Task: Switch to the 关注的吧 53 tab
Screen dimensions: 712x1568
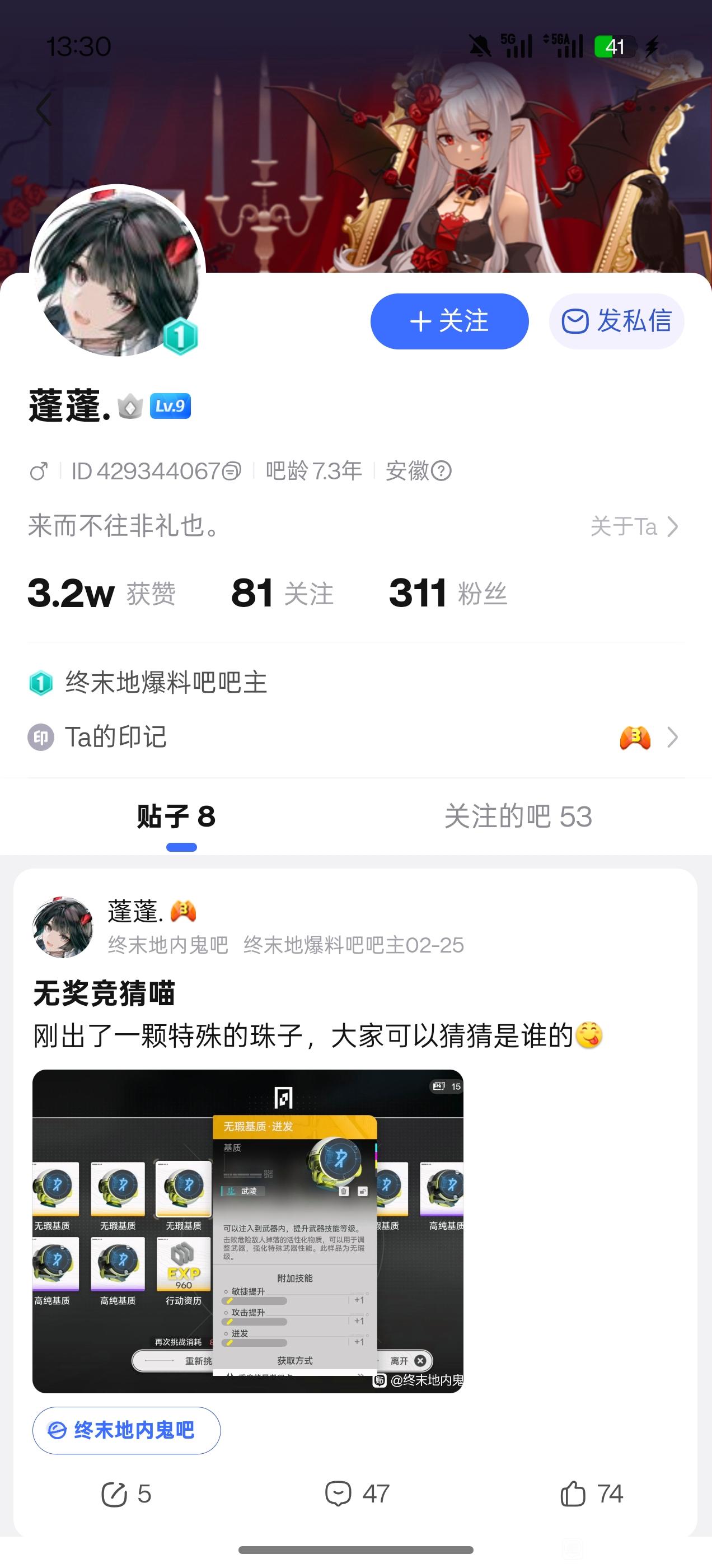Action: point(518,817)
